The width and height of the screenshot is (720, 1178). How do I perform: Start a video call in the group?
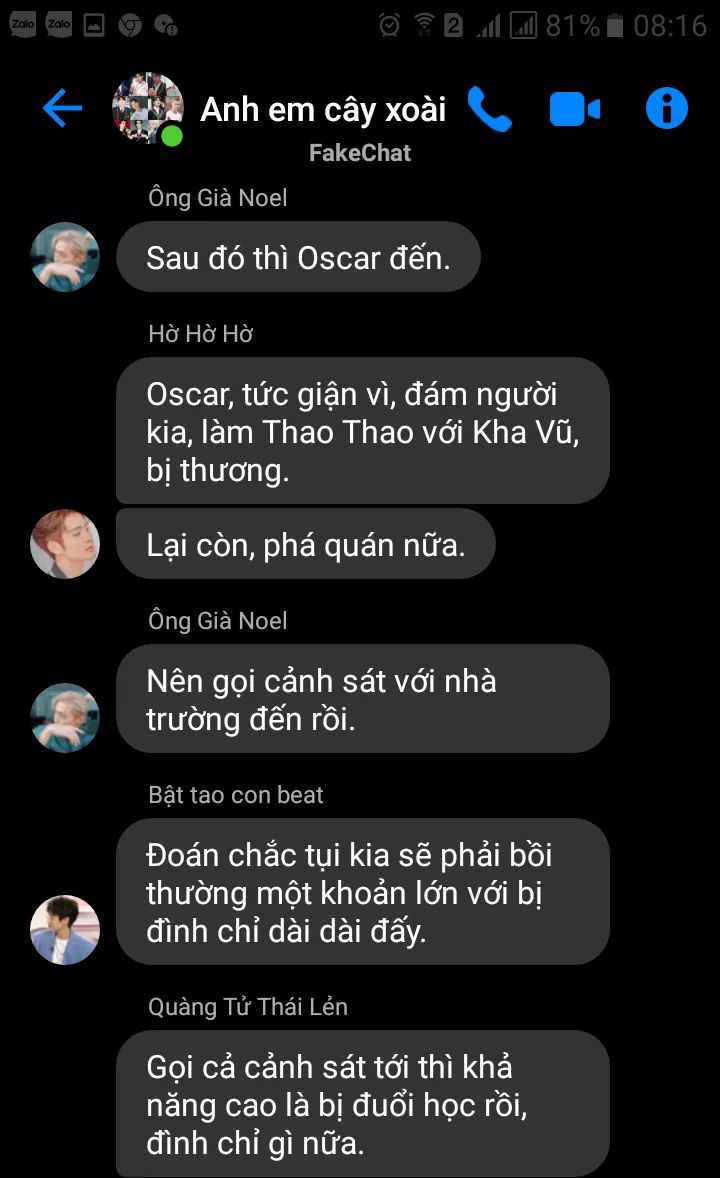click(575, 110)
